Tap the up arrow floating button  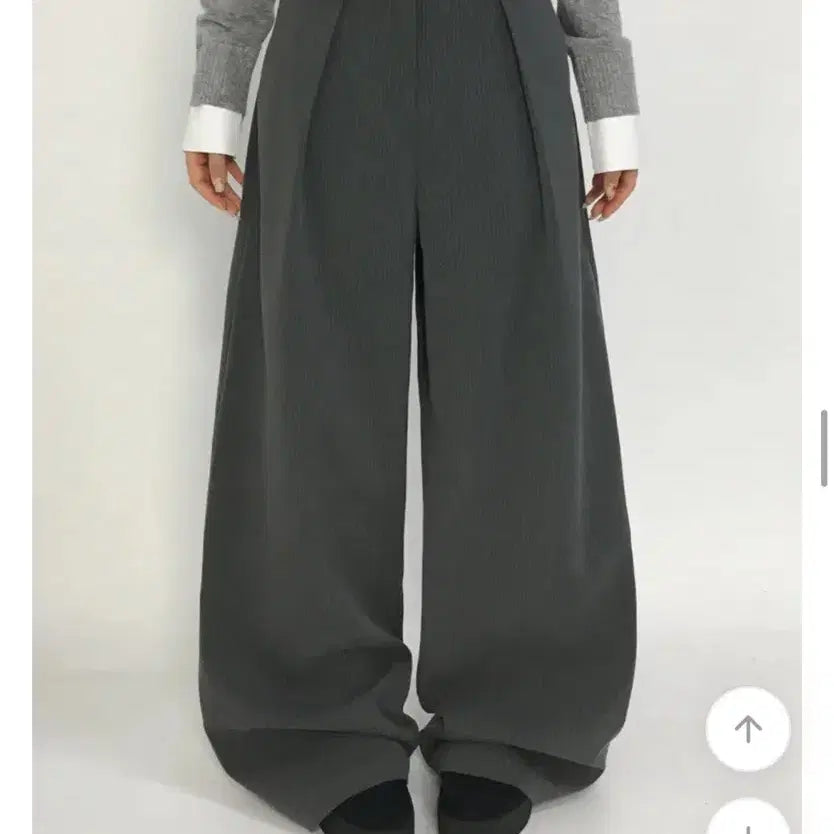pyautogui.click(x=748, y=728)
